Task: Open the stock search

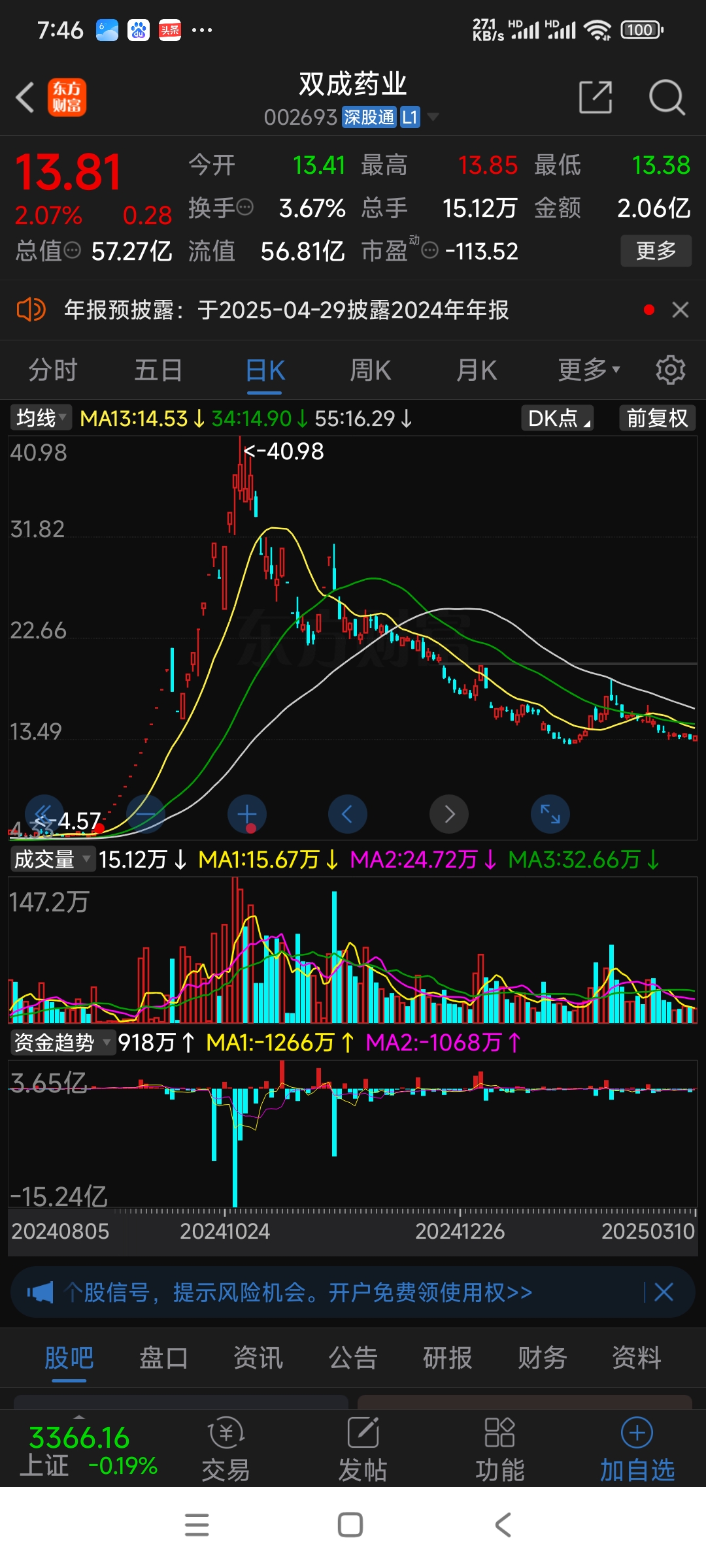Action: click(x=667, y=97)
